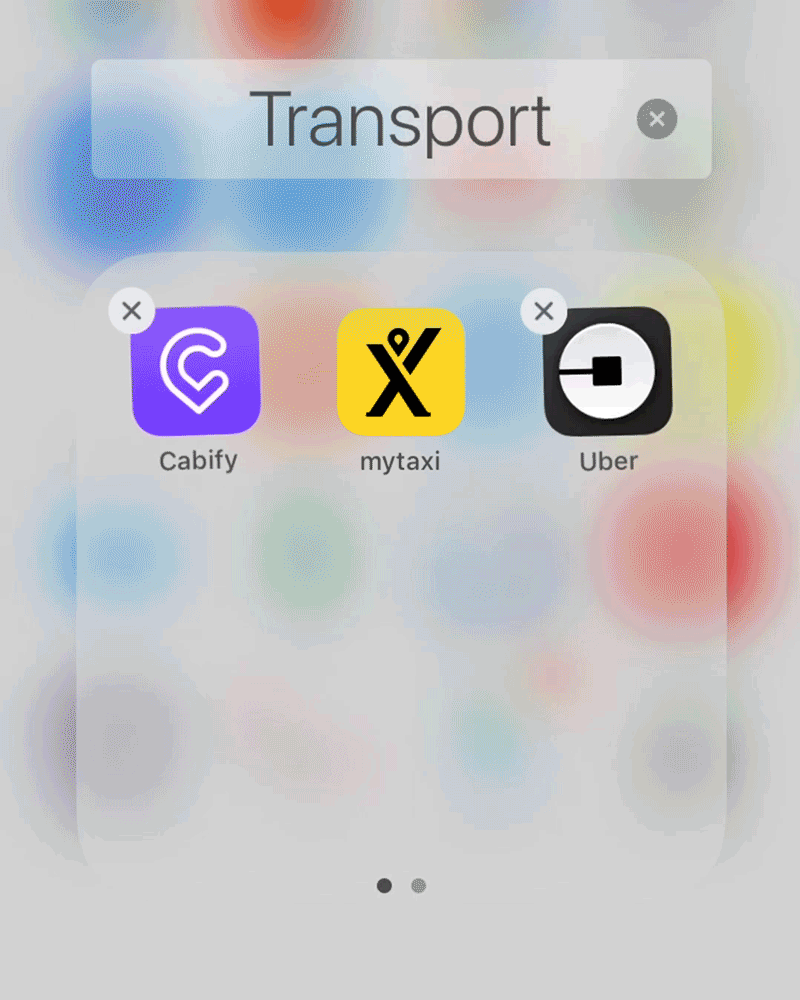Clear the Transport folder name
This screenshot has height=1000, width=800.
coord(656,120)
